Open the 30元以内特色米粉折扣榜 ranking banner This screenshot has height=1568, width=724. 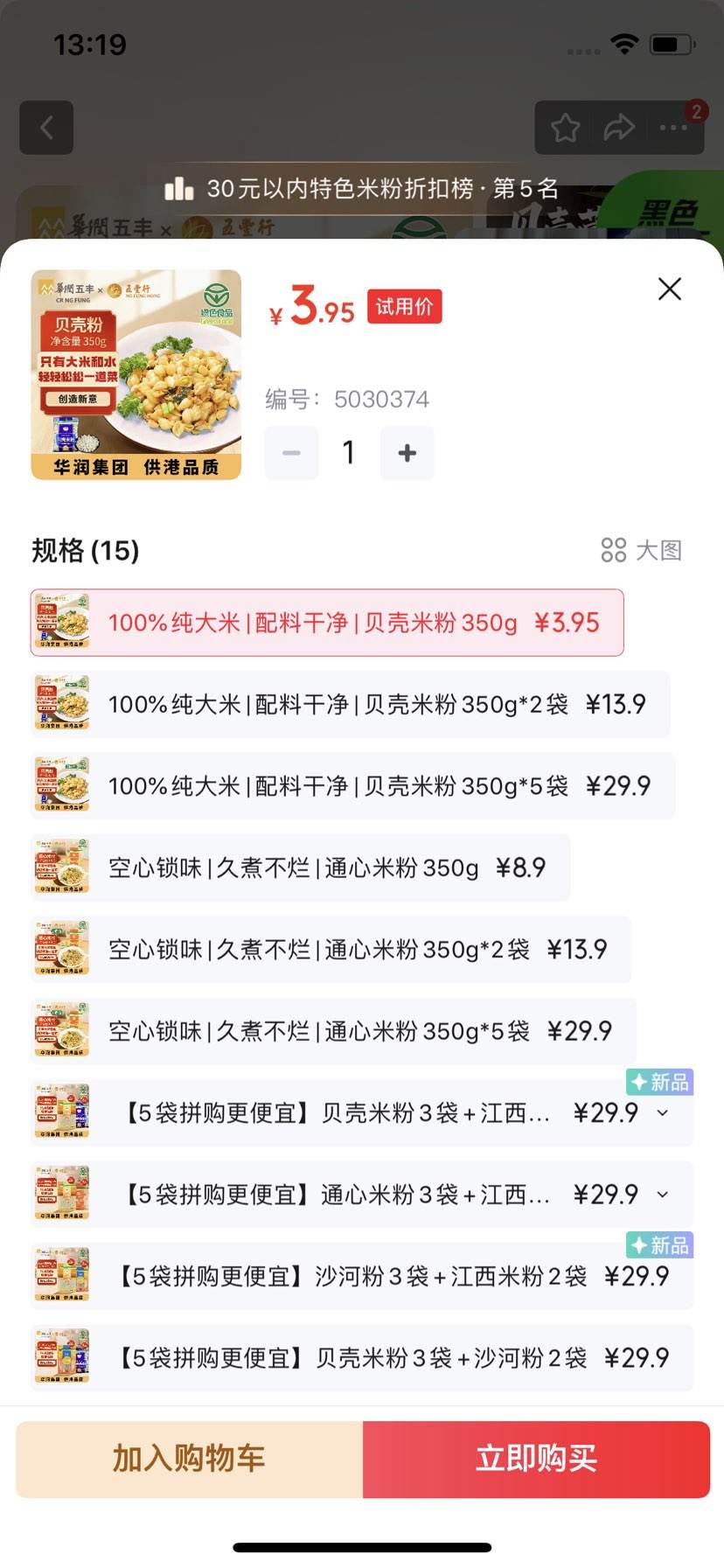click(x=362, y=186)
